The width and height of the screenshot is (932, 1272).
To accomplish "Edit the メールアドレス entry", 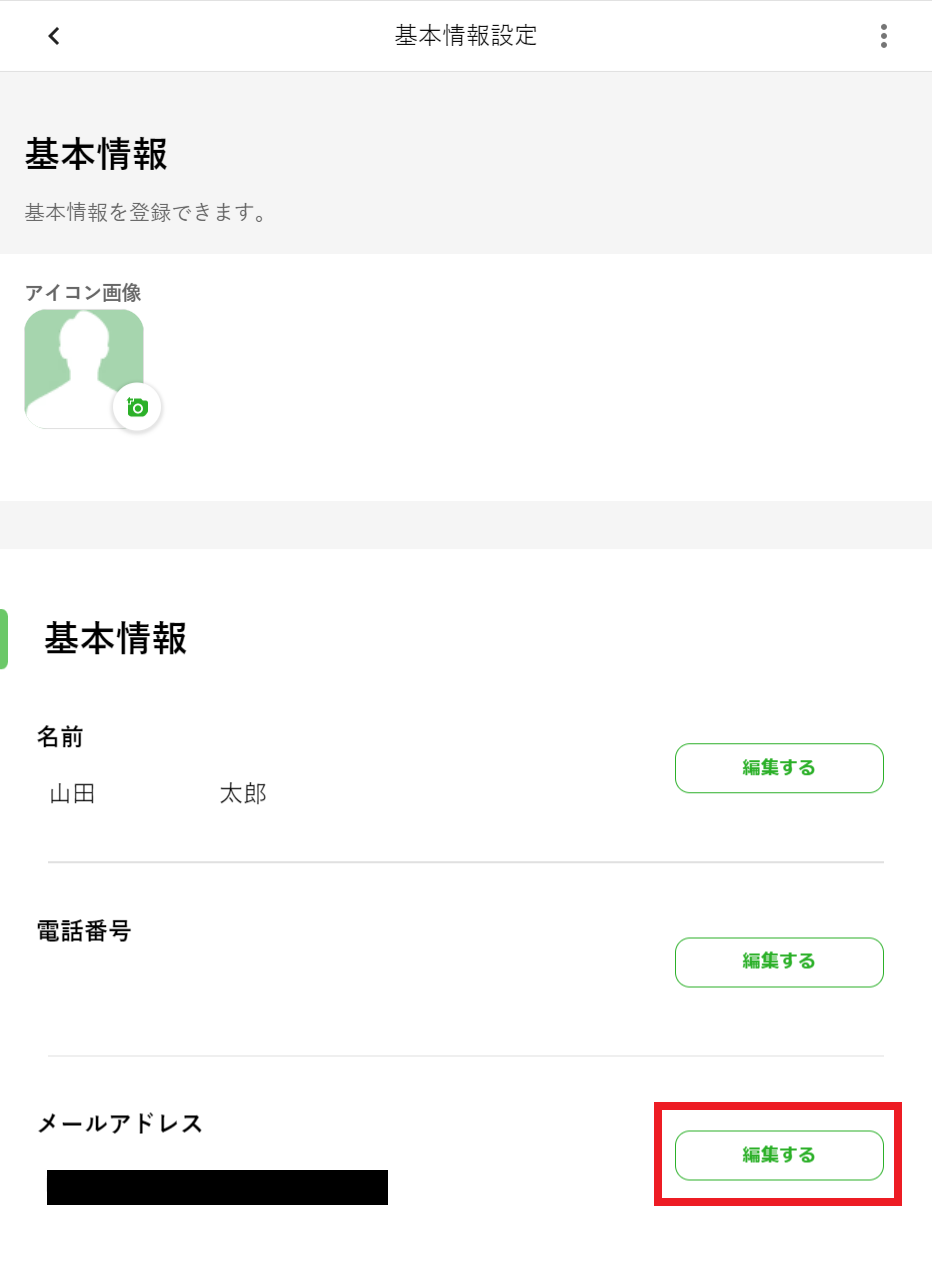I will [779, 1155].
